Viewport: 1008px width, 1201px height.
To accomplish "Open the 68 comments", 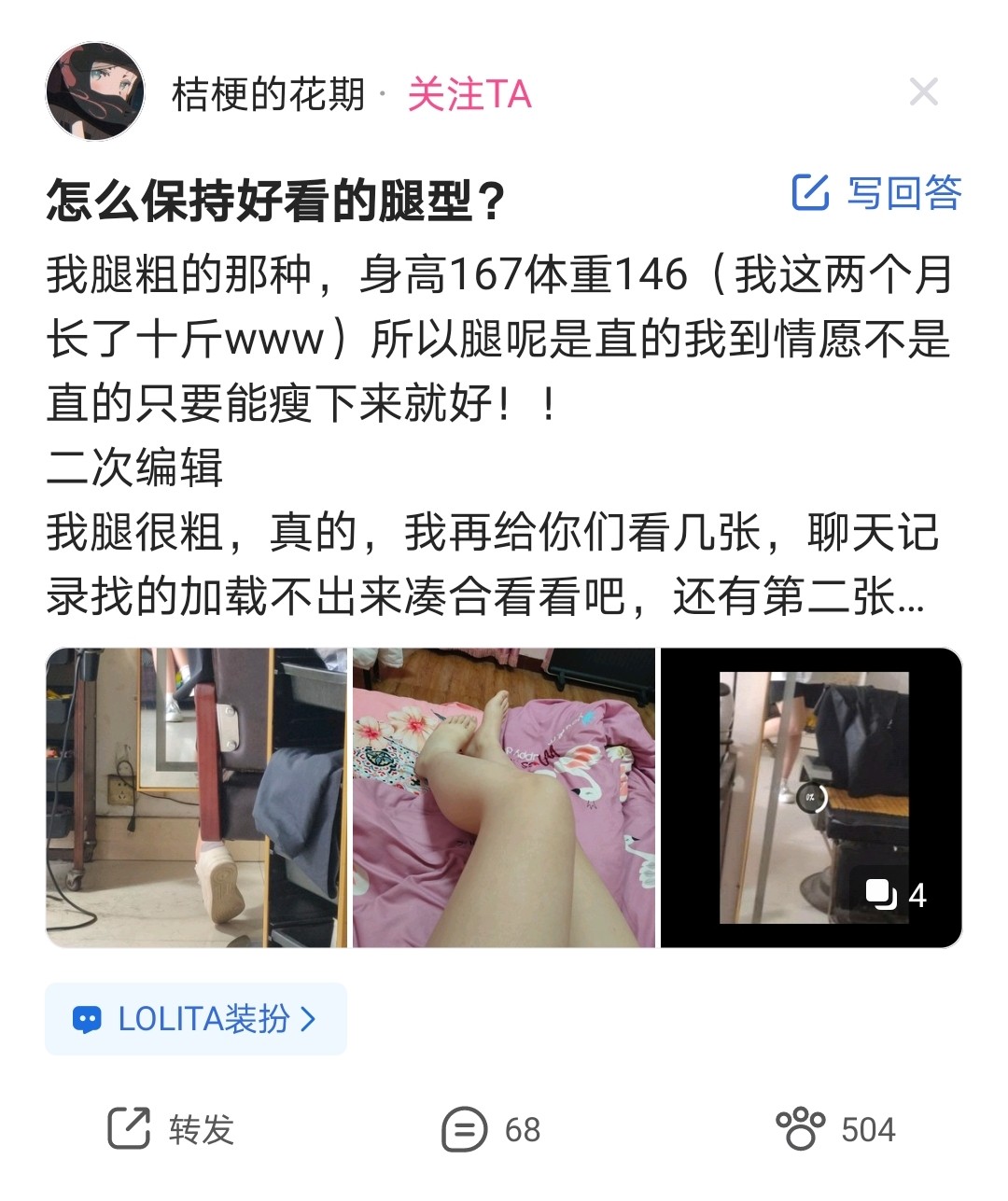I will tap(491, 1130).
